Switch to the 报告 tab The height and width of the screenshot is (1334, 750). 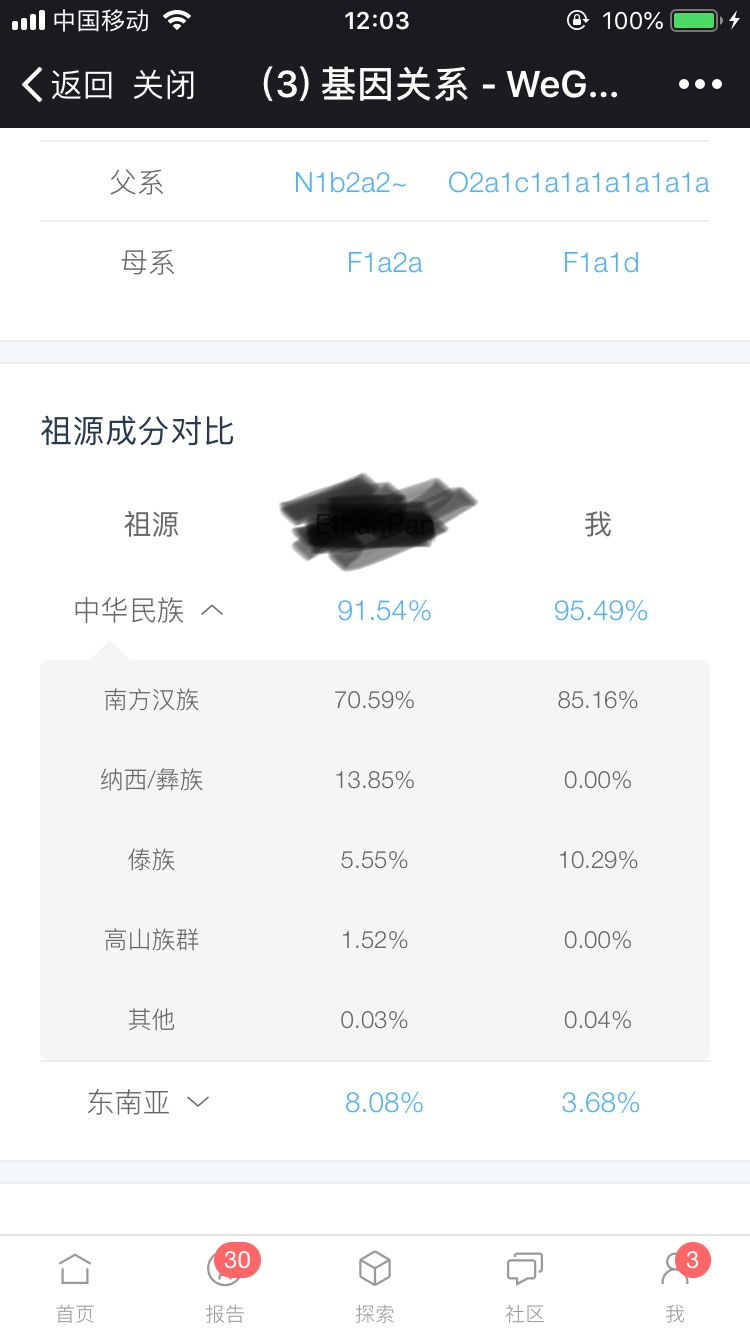[225, 1287]
